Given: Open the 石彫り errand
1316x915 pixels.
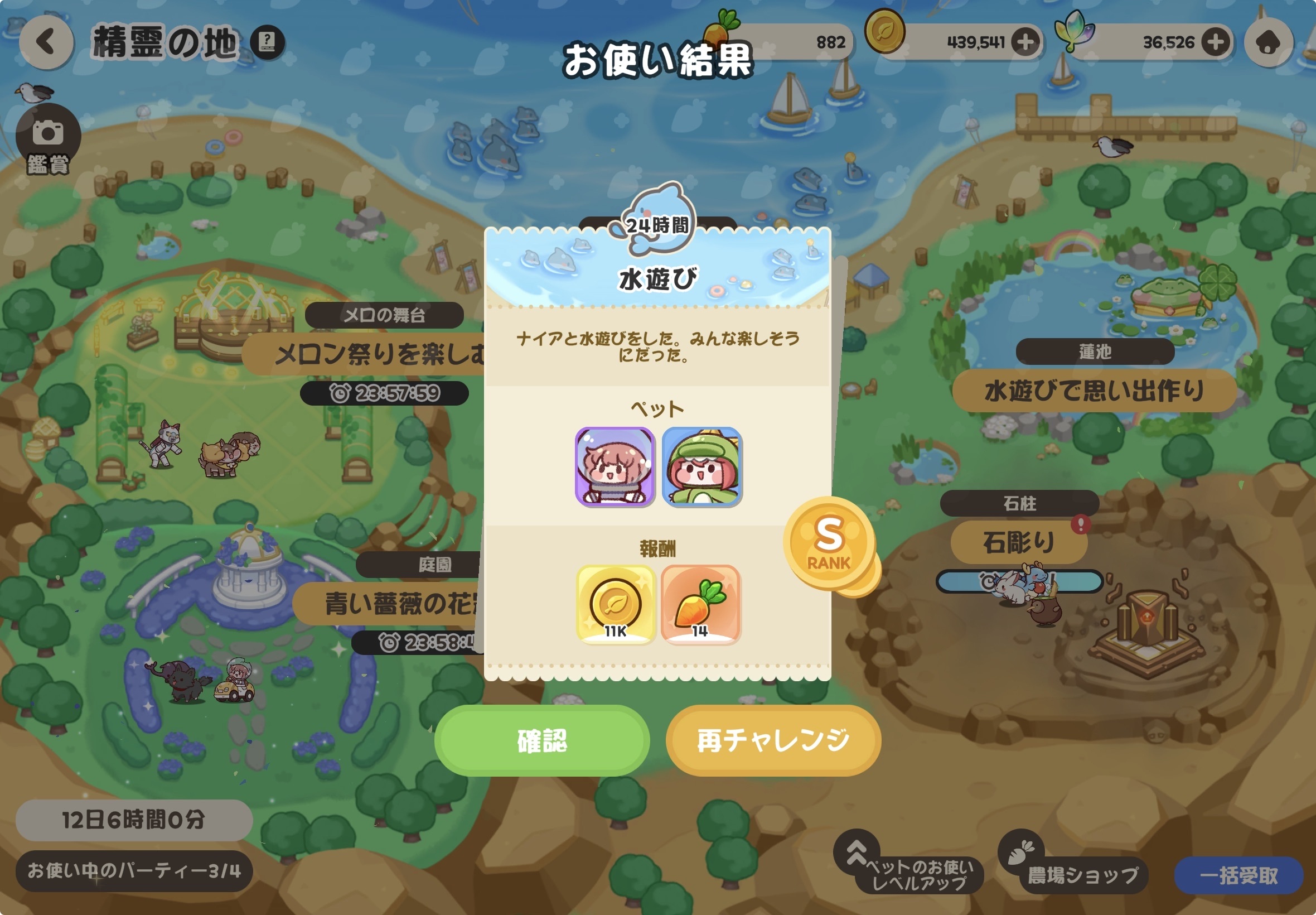Looking at the screenshot, I should point(1019,542).
